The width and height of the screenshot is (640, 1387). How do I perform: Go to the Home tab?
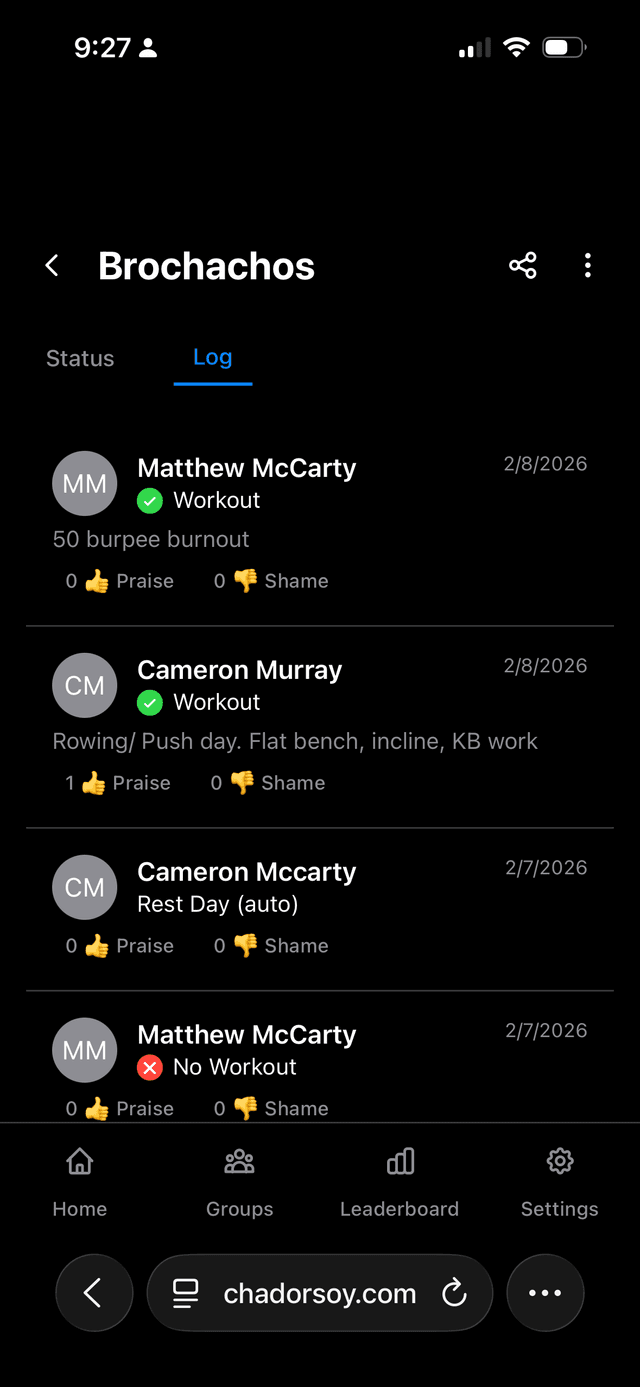[x=80, y=1182]
